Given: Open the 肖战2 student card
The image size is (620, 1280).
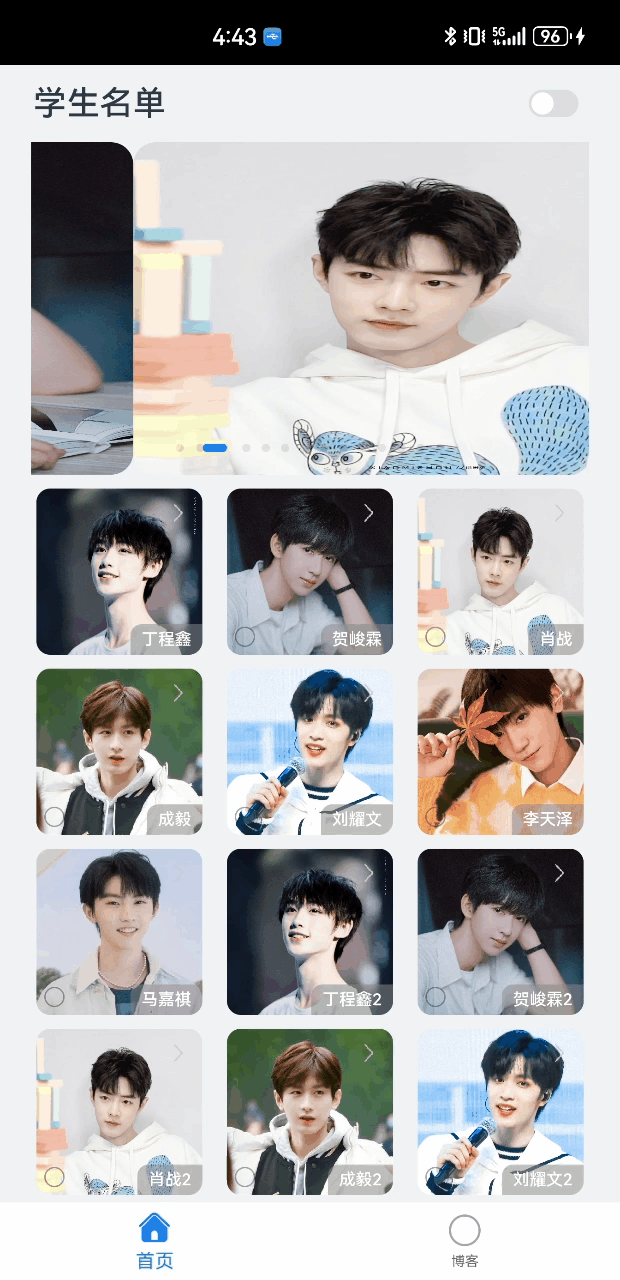Looking at the screenshot, I should point(119,1111).
